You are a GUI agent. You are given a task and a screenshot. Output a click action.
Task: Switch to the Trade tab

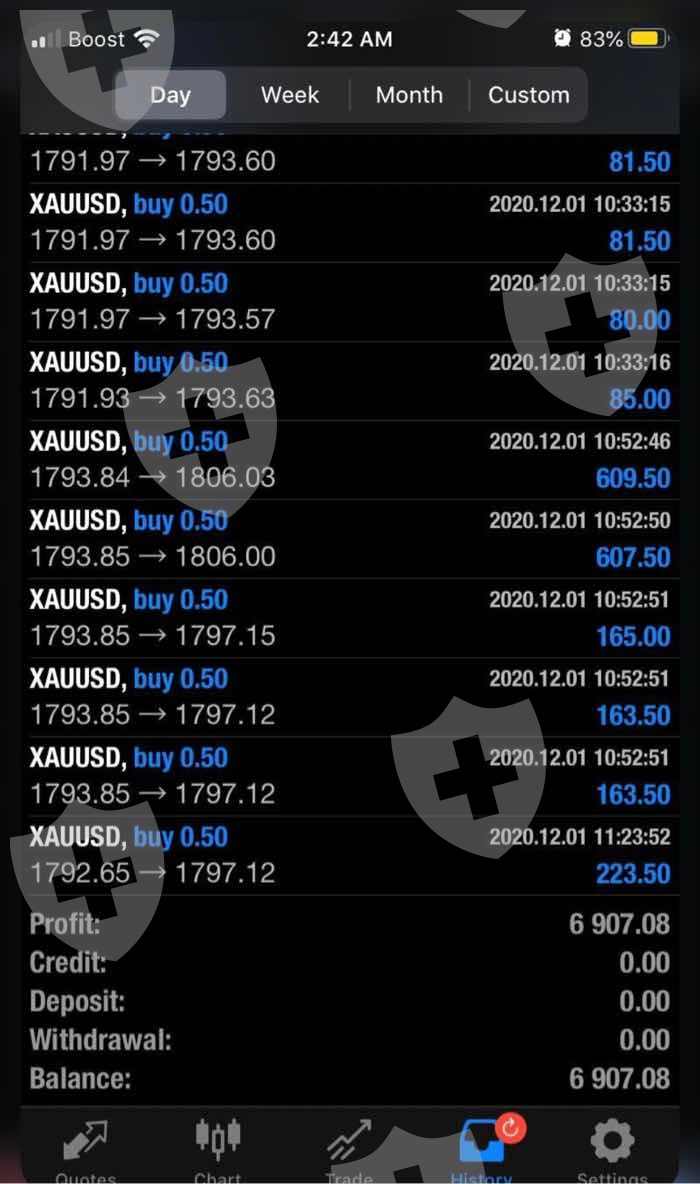349,1148
